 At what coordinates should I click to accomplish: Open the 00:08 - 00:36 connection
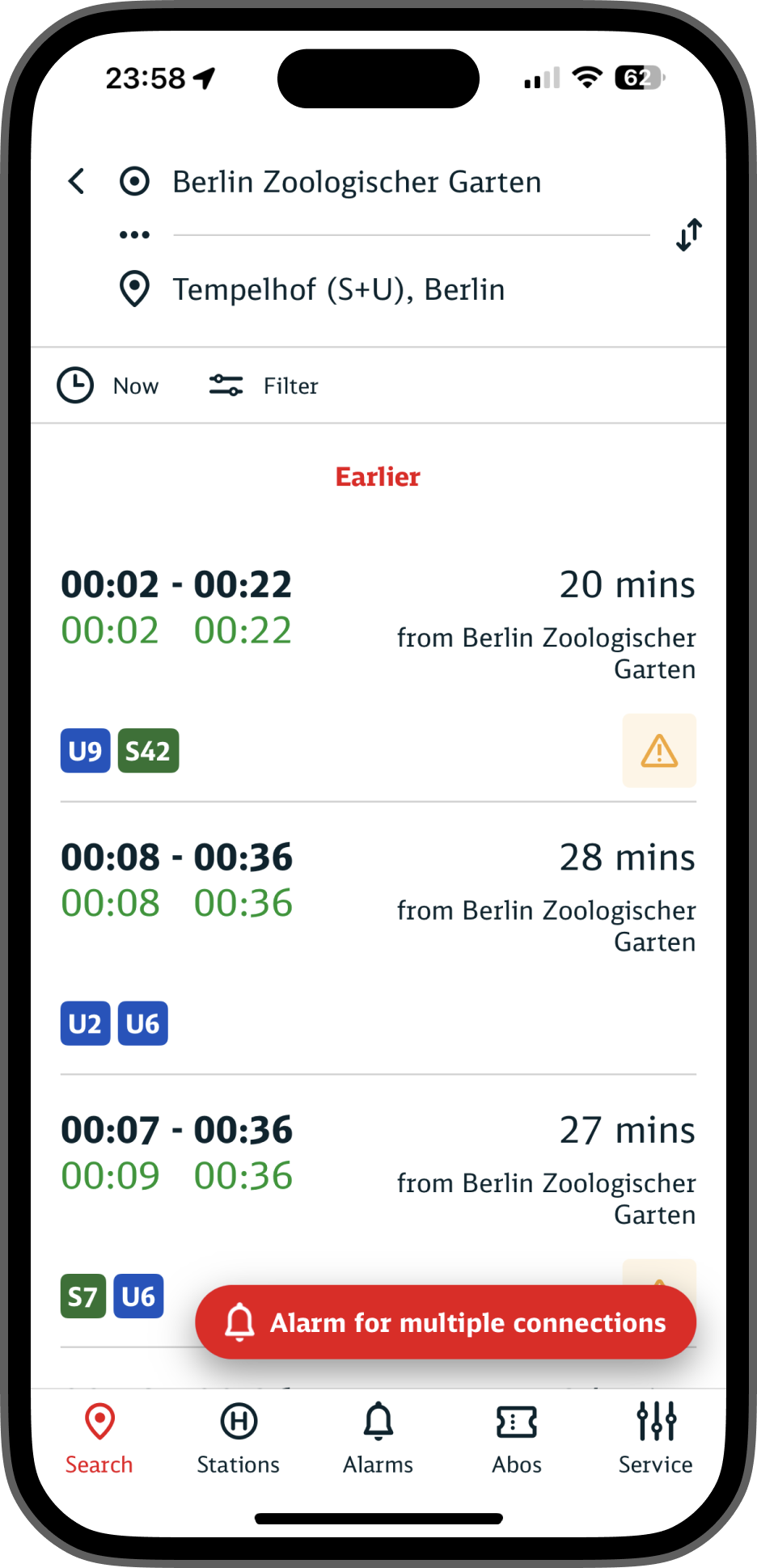pos(378,938)
